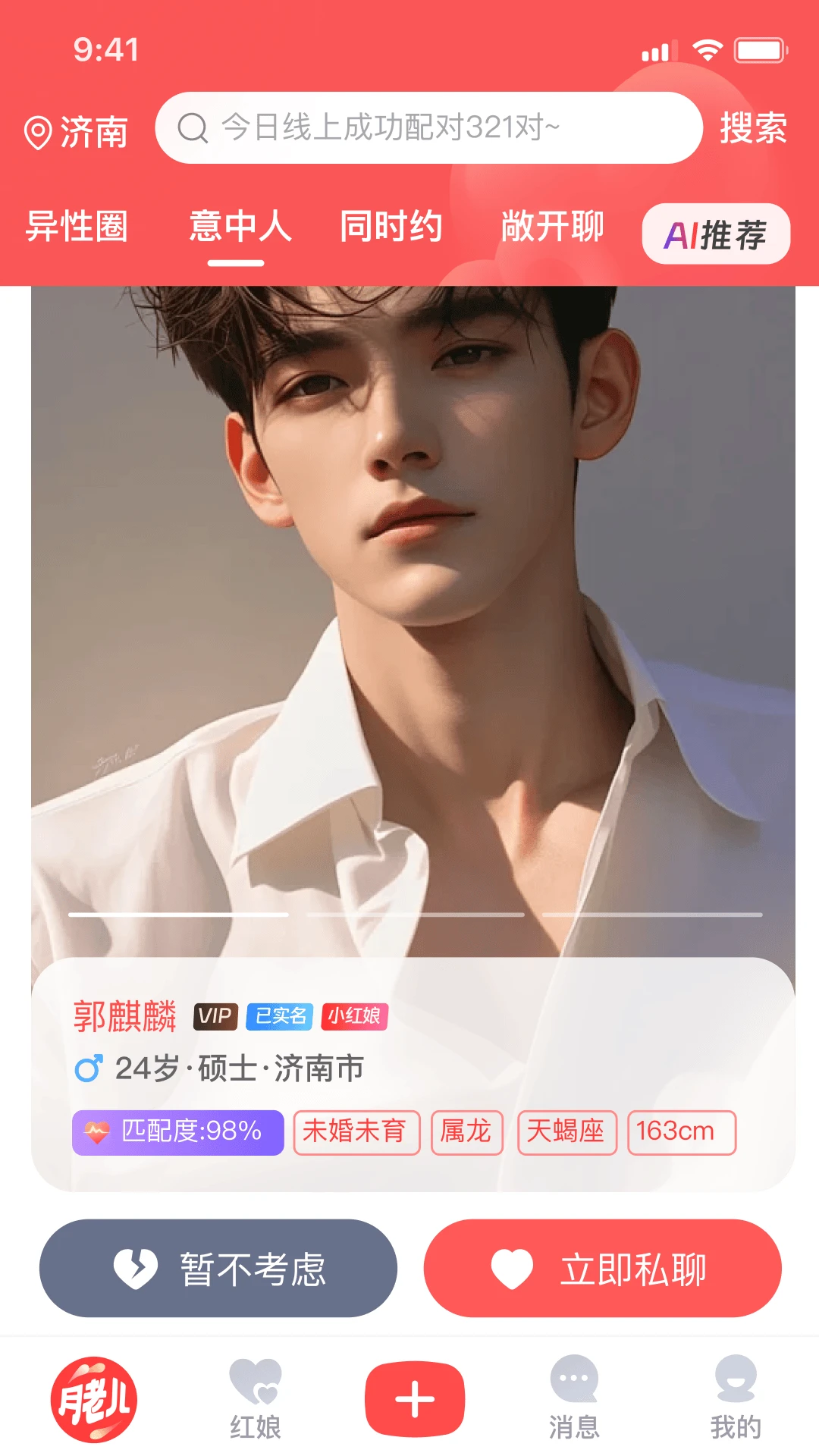The height and width of the screenshot is (1456, 819).
Task: Open 郭麒麟's profile card
Action: click(413, 1073)
